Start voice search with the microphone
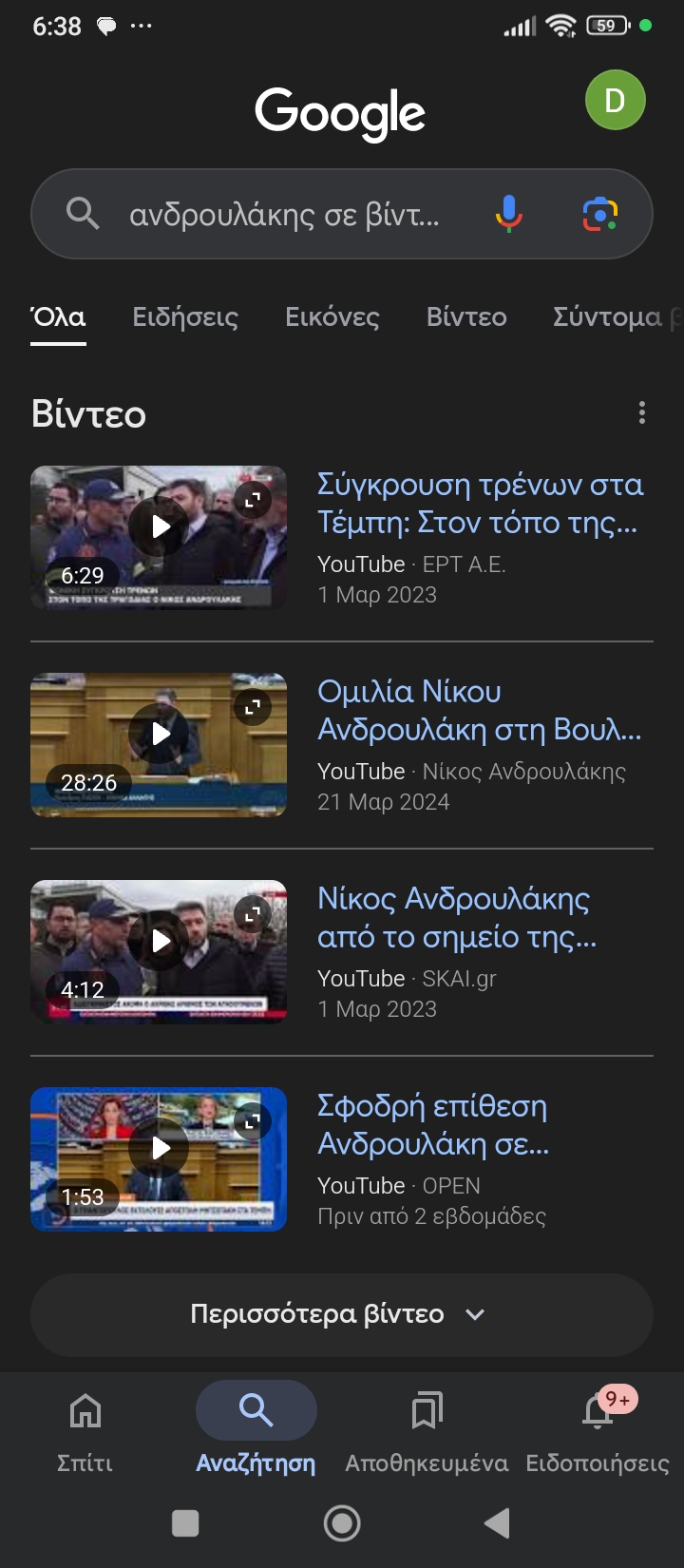Image resolution: width=684 pixels, height=1568 pixels. (509, 214)
